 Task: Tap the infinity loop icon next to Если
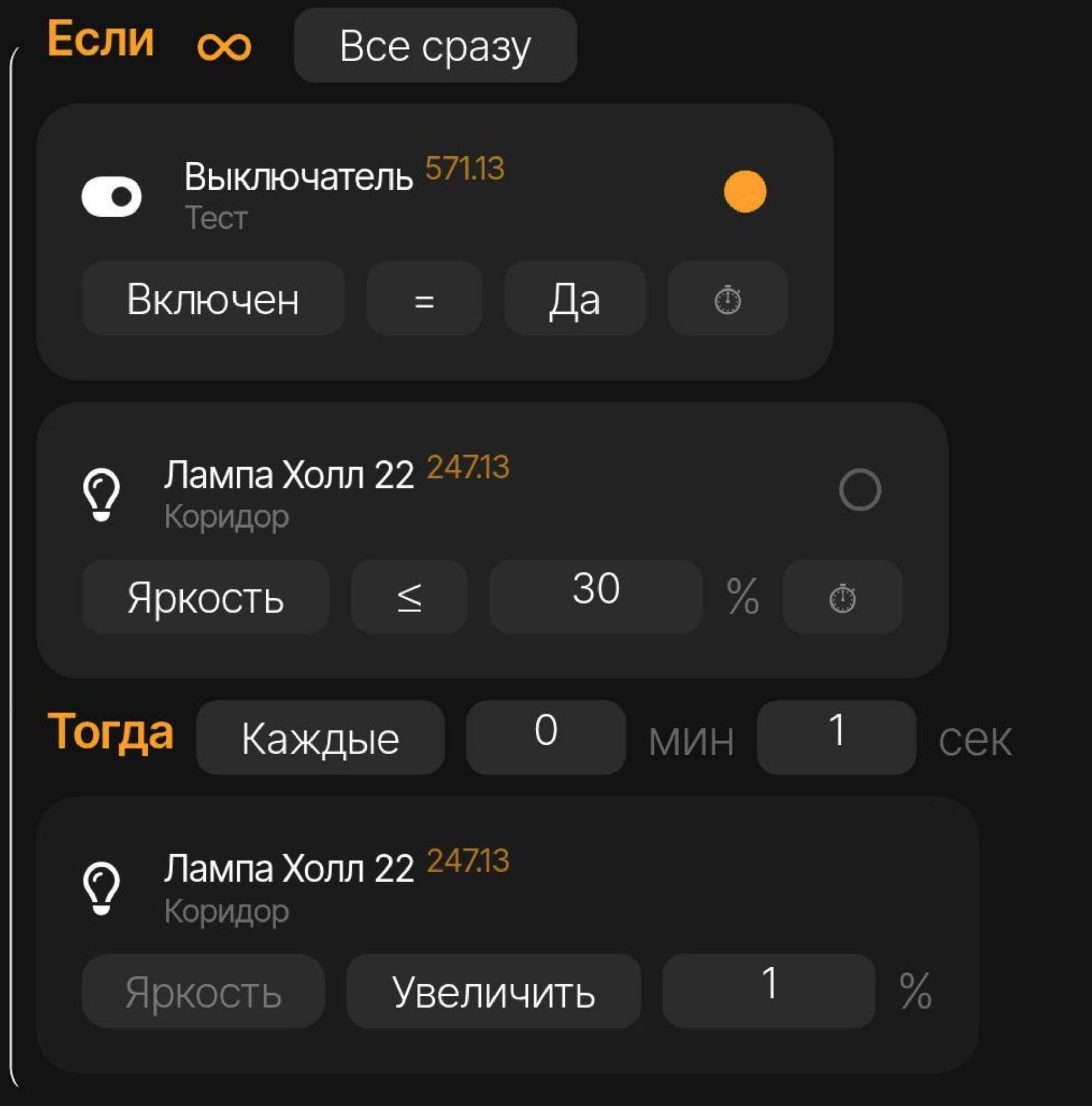coord(224,46)
